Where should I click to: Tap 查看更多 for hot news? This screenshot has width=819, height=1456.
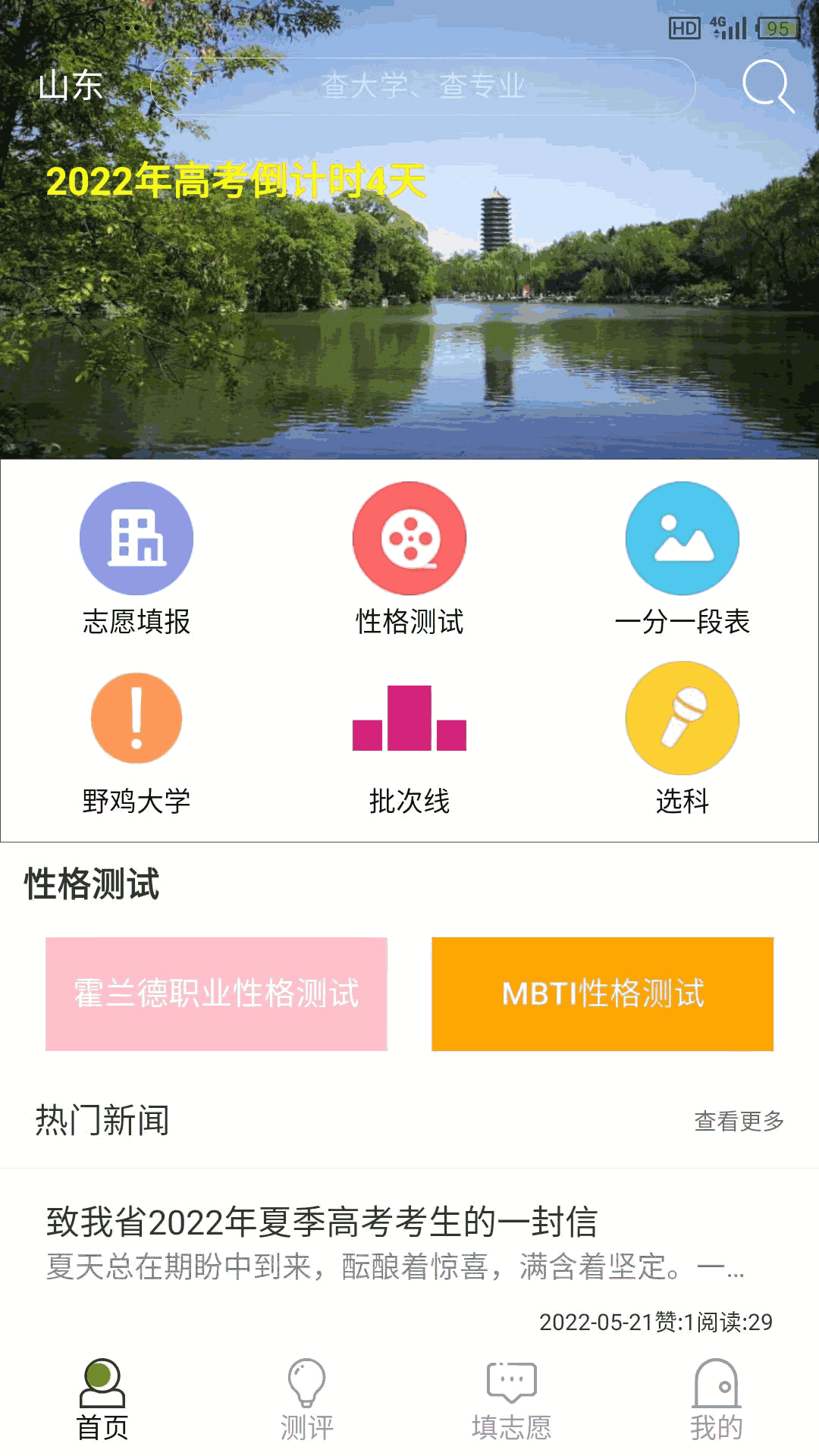pos(739,1121)
